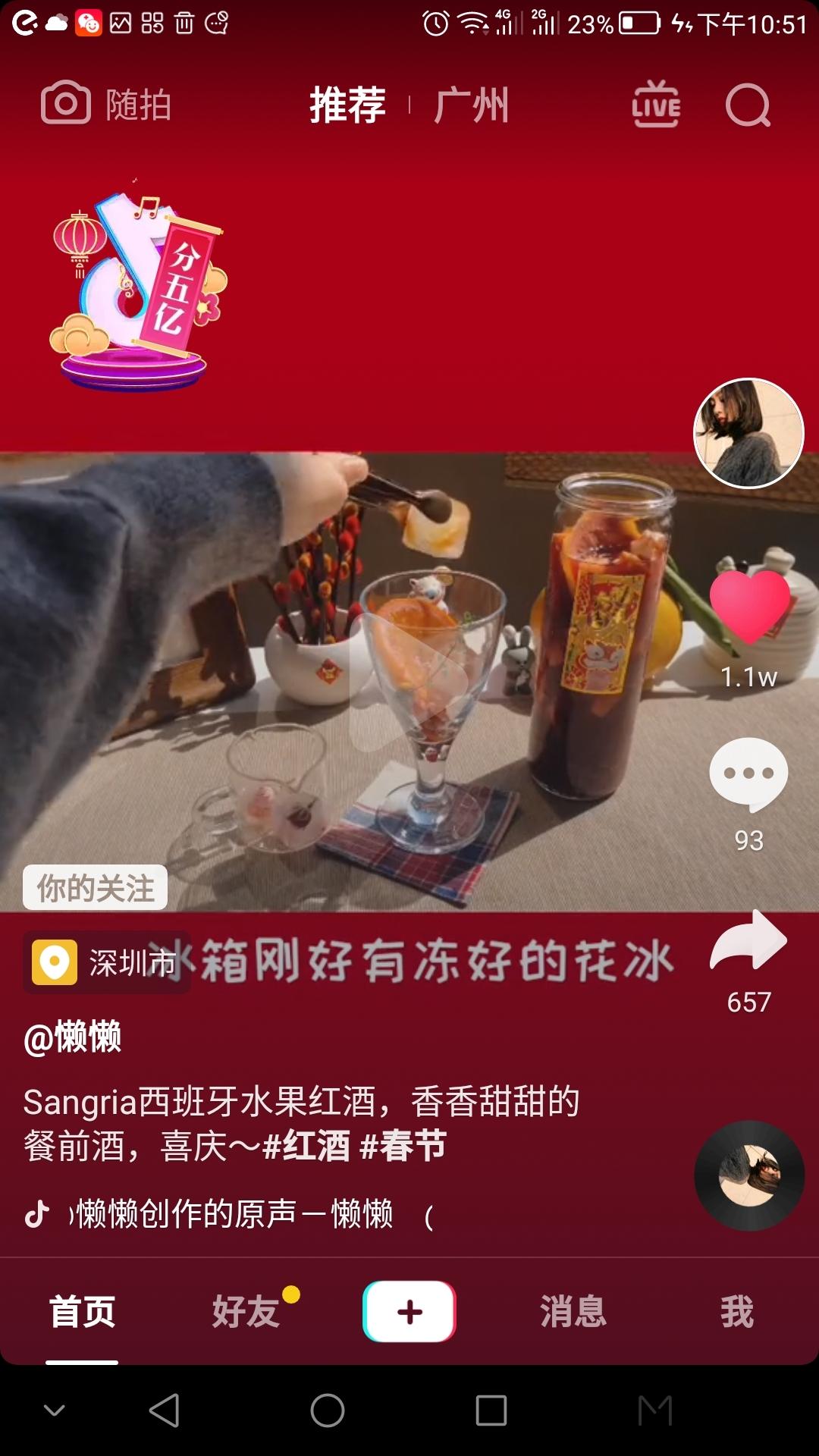Image resolution: width=819 pixels, height=1456 pixels.
Task: Like the video with the heart icon
Action: pyautogui.click(x=749, y=607)
